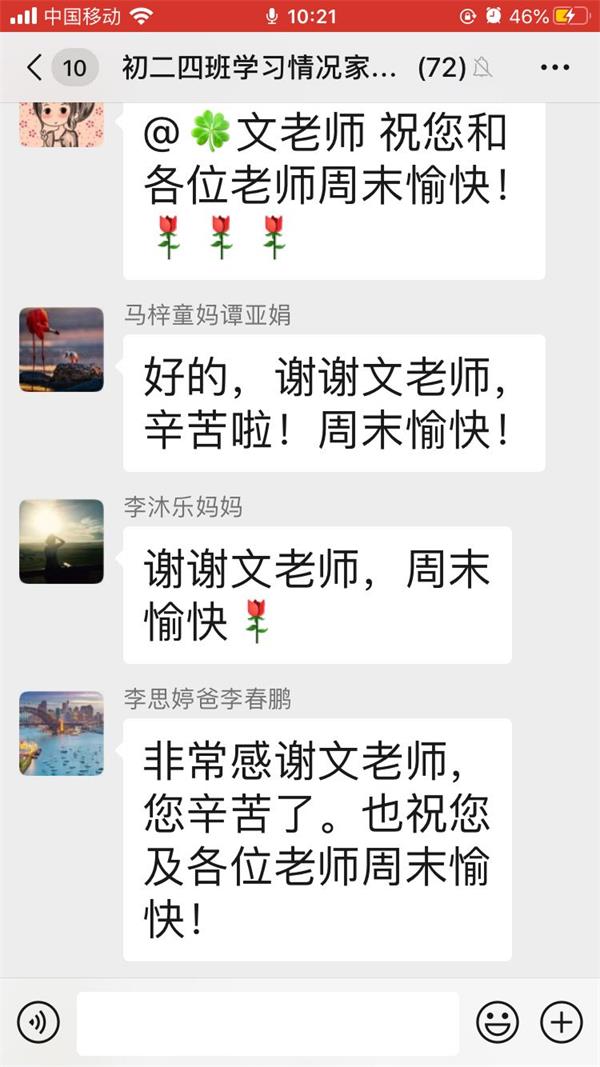The width and height of the screenshot is (600, 1067).
Task: Switch to voice message input
Action: point(39,1022)
